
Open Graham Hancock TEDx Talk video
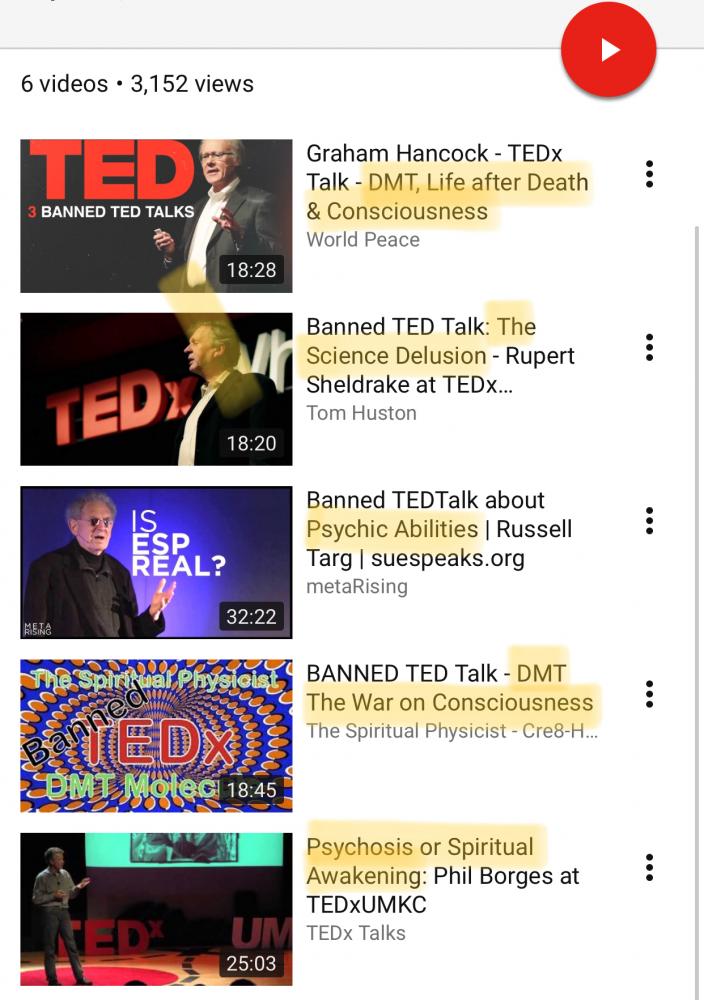pos(156,216)
